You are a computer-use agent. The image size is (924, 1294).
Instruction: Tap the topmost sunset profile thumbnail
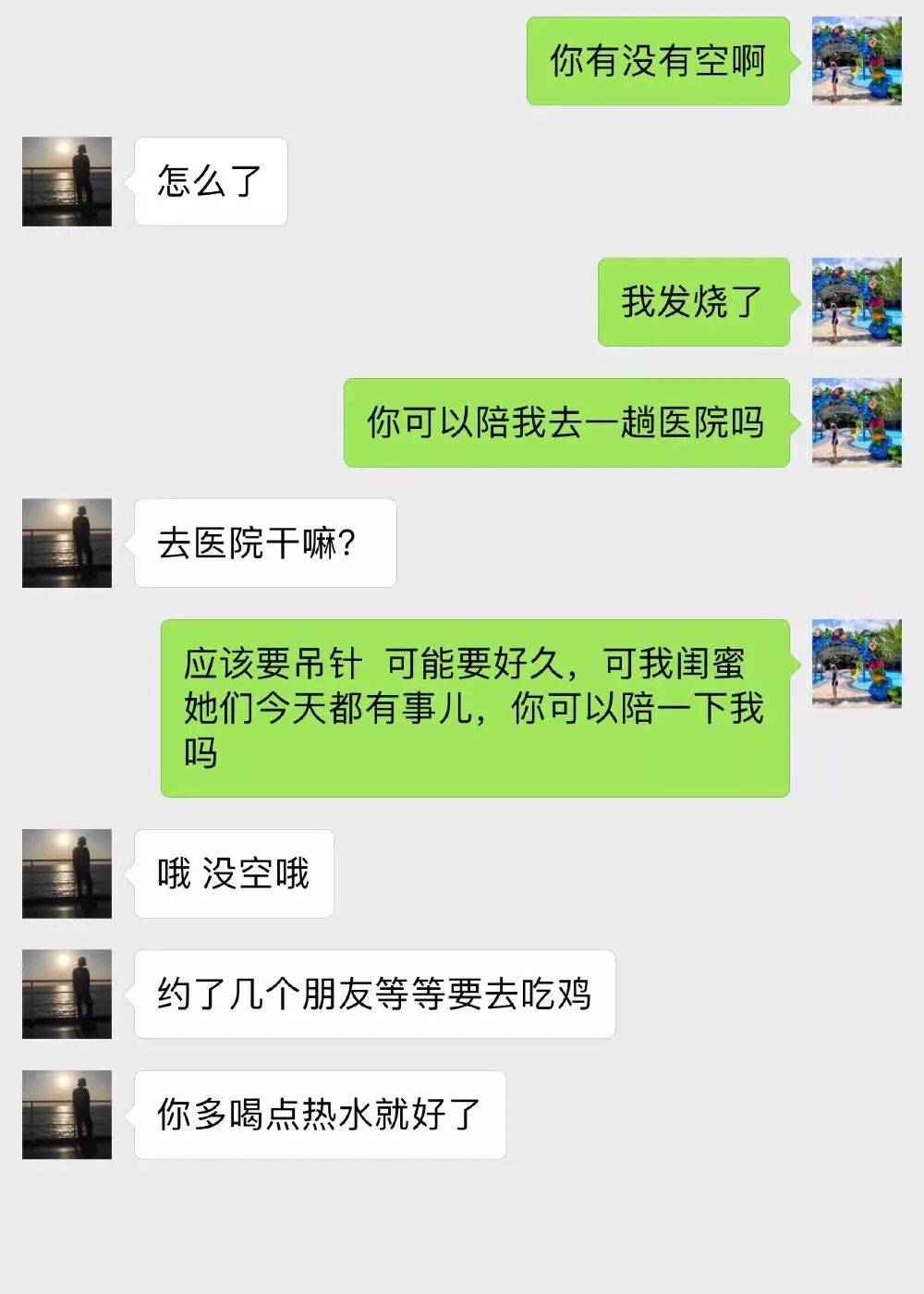[x=67, y=182]
